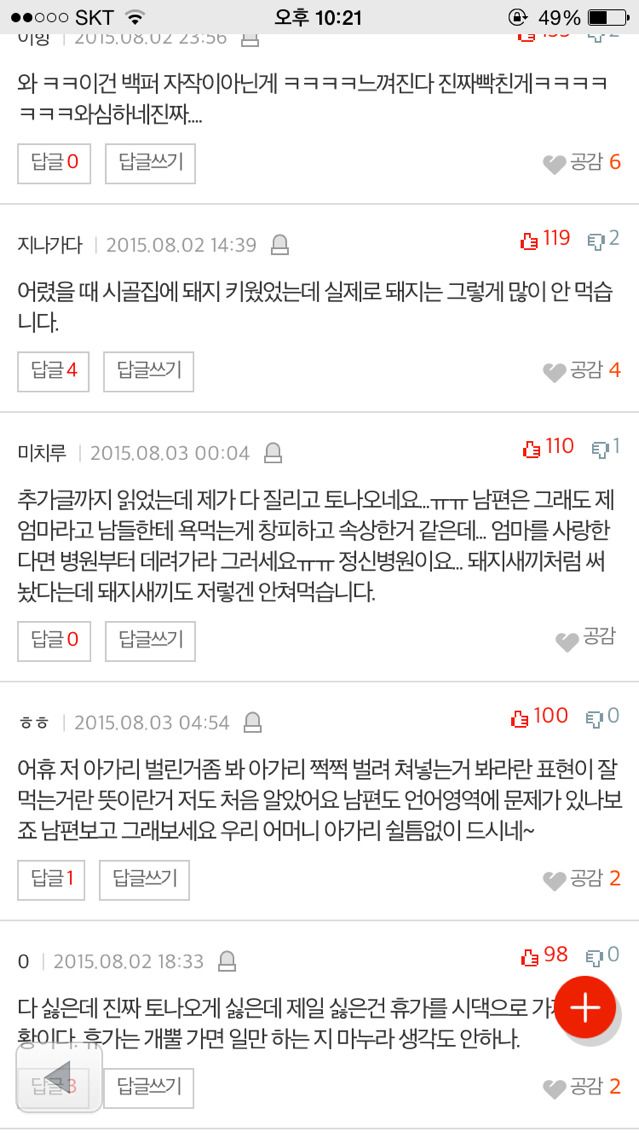Write a reply to the top comment with 공감 6
This screenshot has height=1138, width=639.
pos(150,163)
